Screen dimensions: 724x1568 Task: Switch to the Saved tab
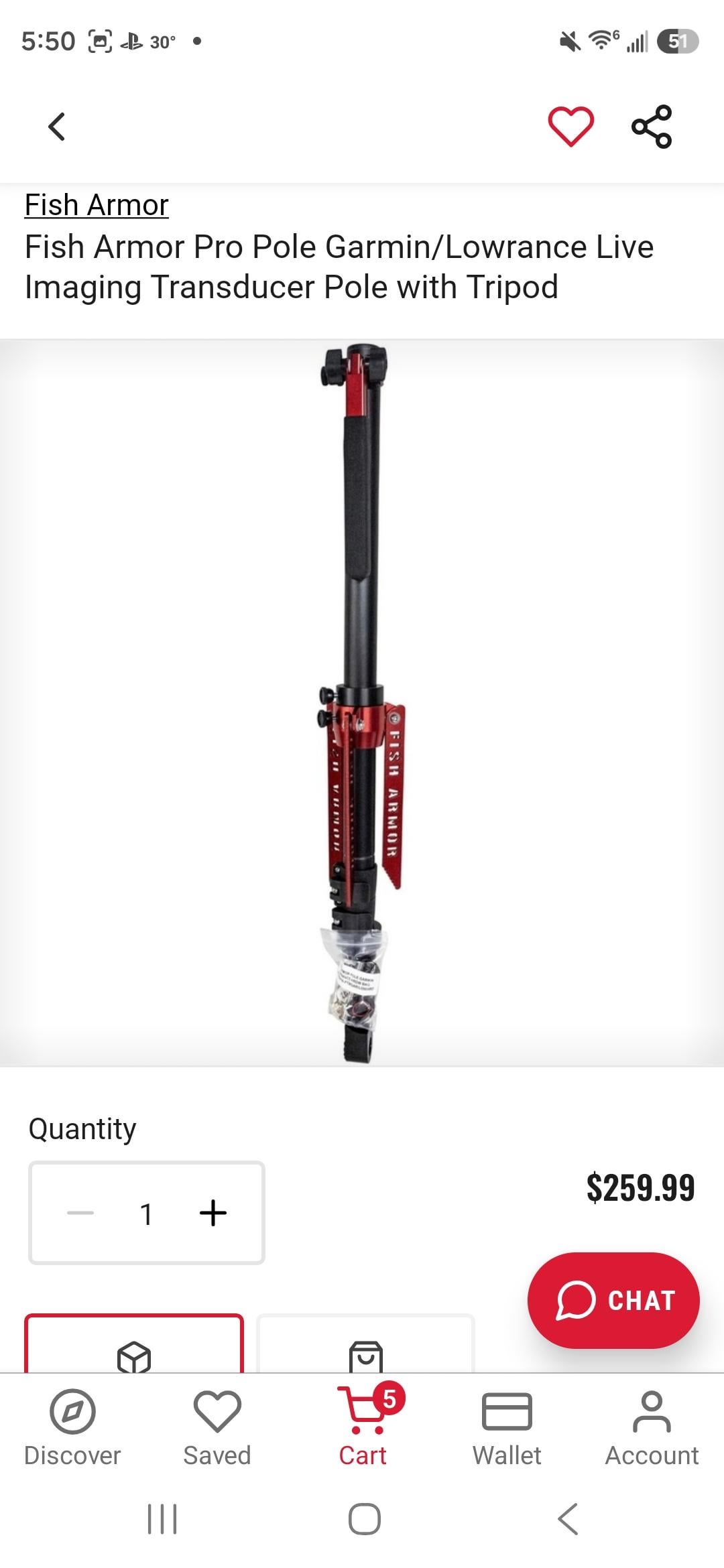point(217,1427)
